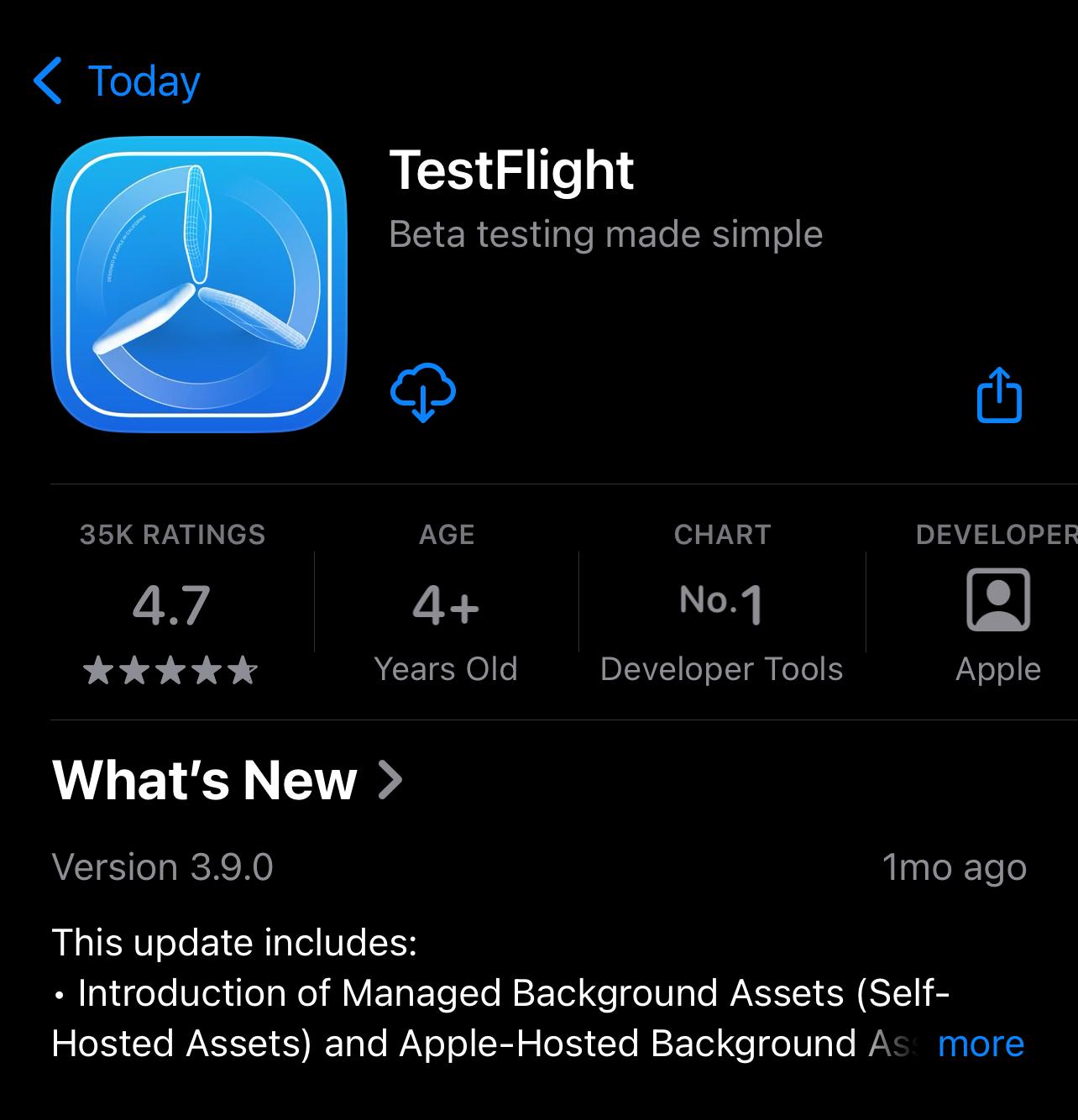Image resolution: width=1078 pixels, height=1120 pixels.
Task: Expand update notes with more
Action: (x=981, y=1044)
